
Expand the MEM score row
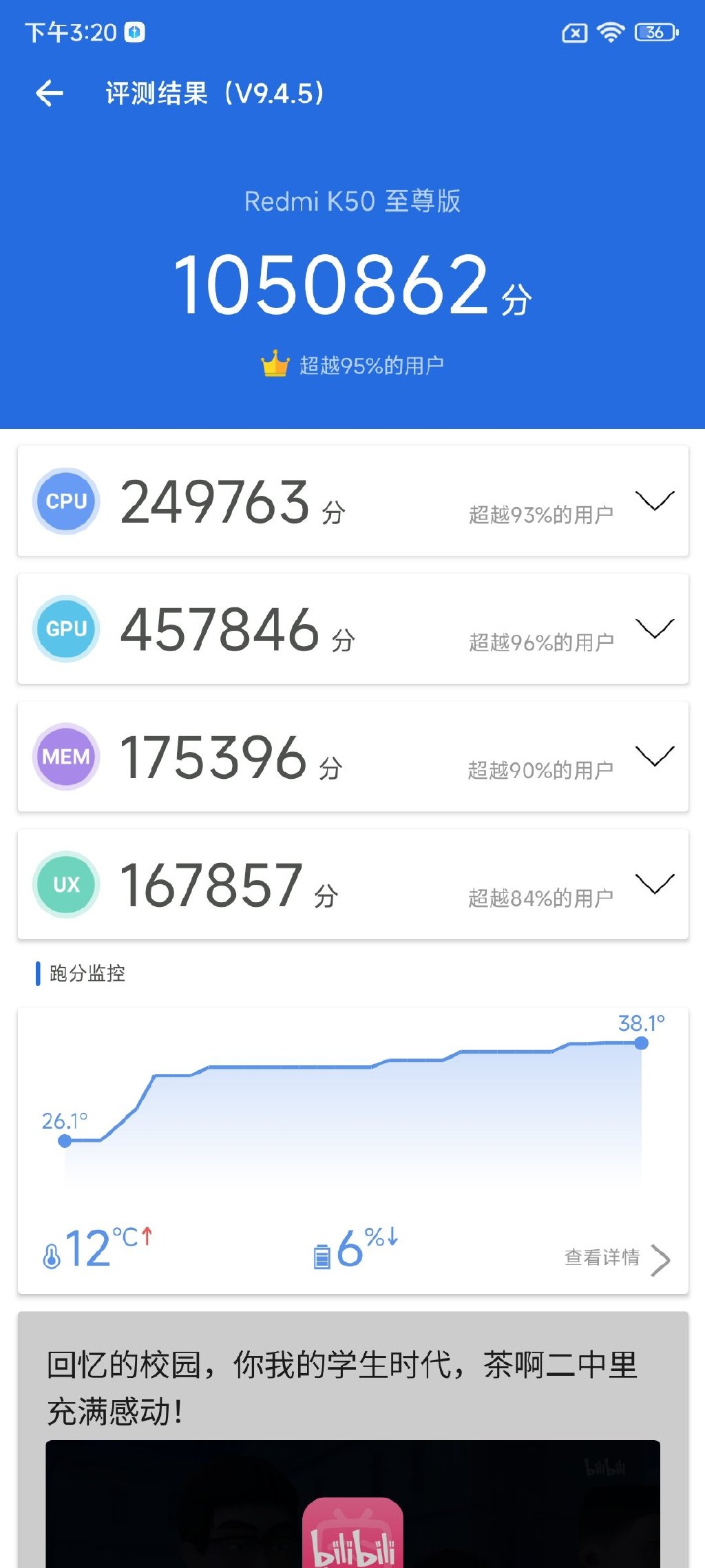pos(654,755)
